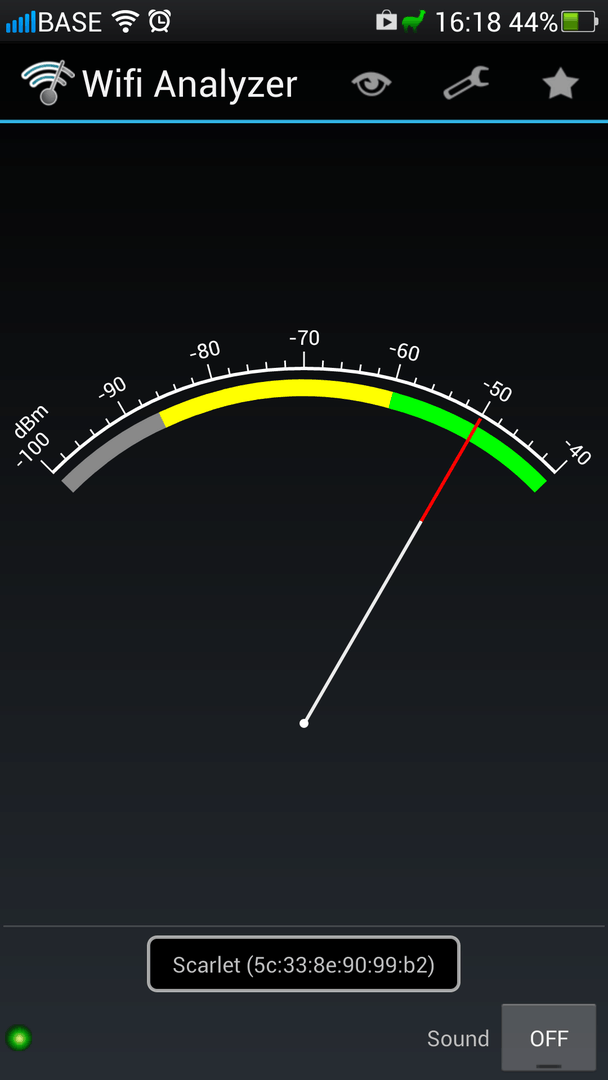Select the Scarlet network button

point(303,964)
